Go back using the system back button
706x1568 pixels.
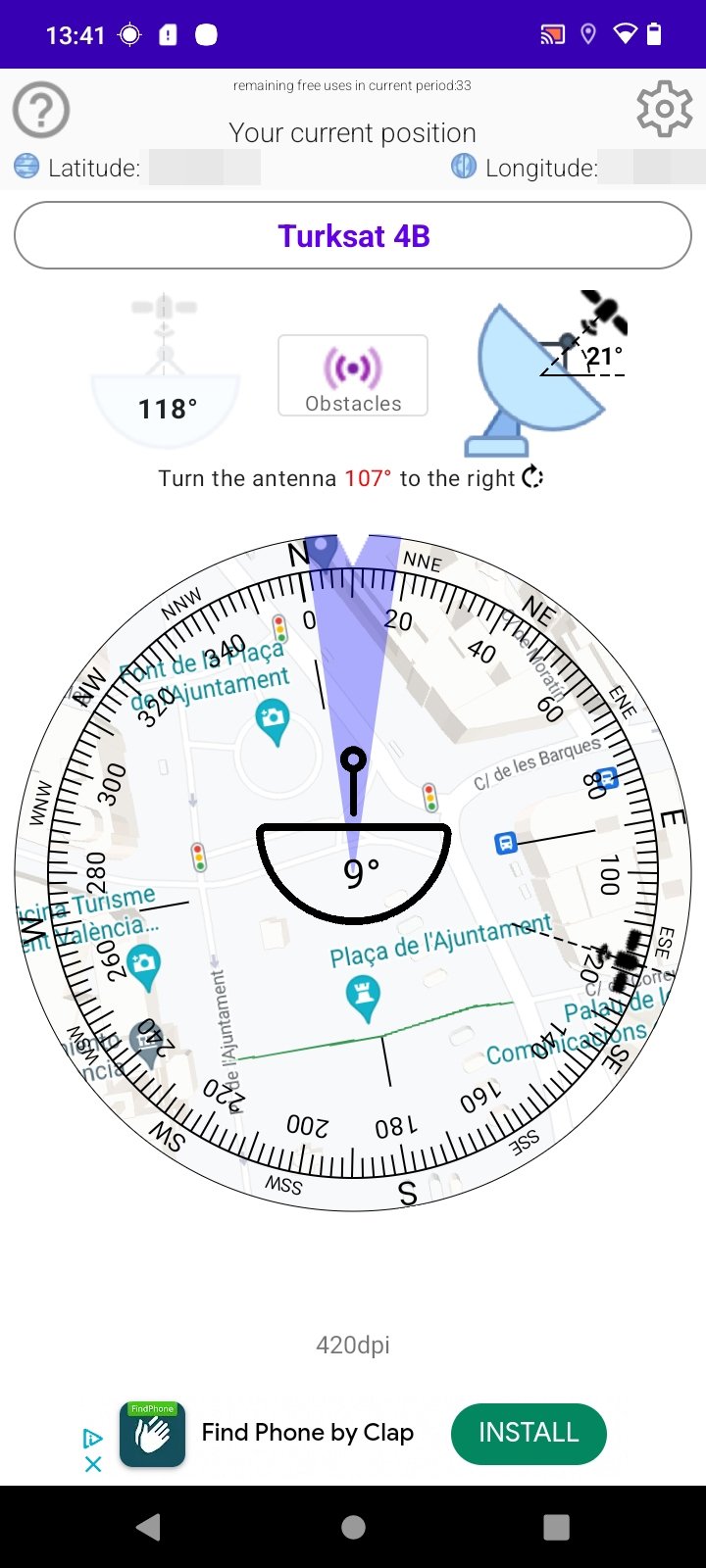149,1527
